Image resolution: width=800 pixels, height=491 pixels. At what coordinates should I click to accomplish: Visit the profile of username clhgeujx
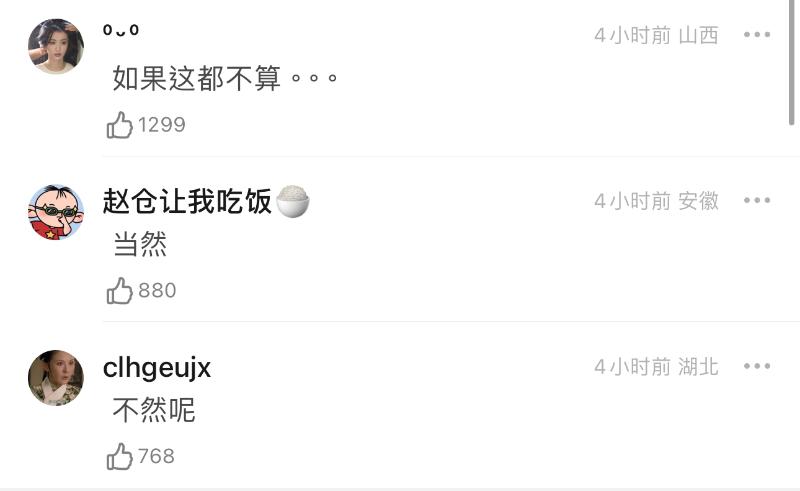click(x=157, y=368)
